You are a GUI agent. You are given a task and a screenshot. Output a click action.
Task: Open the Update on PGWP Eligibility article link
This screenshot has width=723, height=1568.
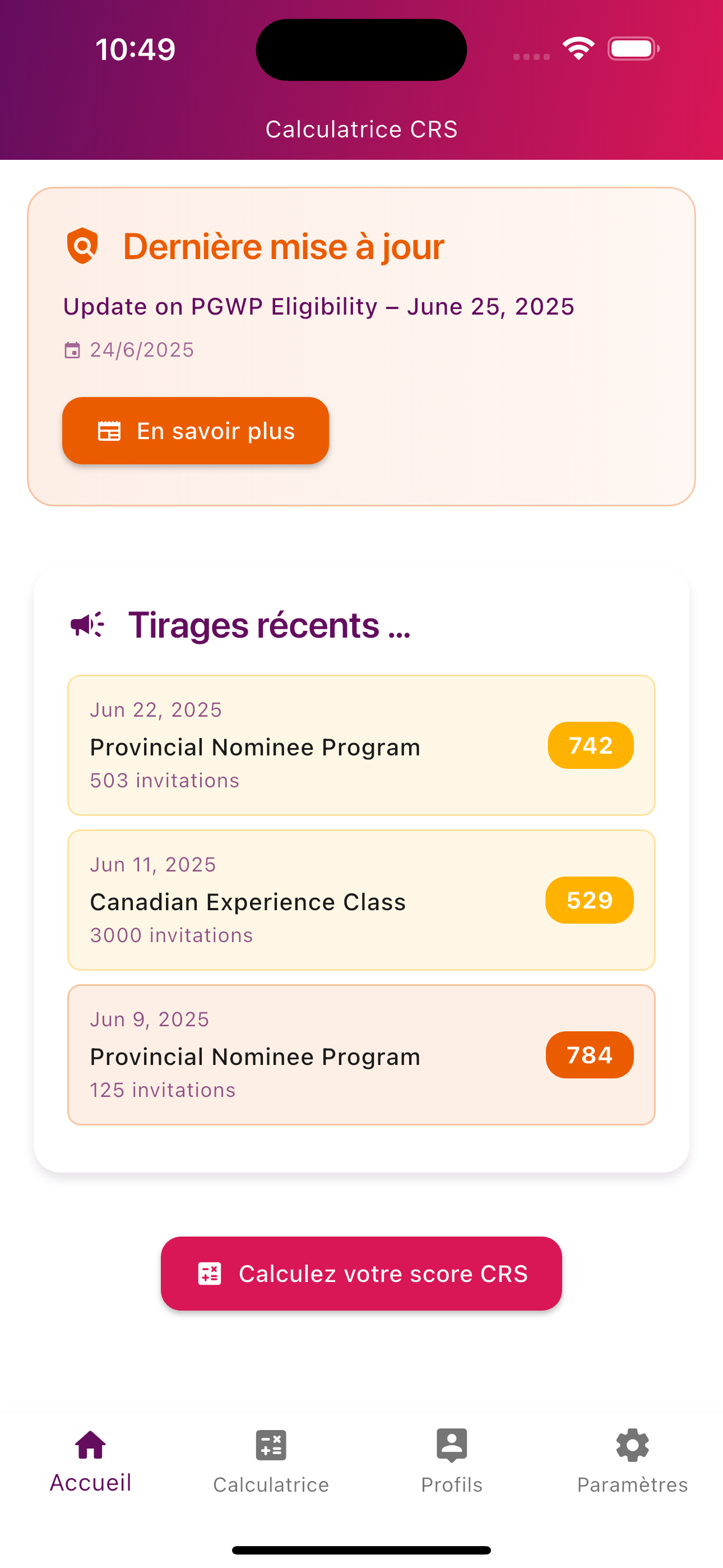pos(319,306)
